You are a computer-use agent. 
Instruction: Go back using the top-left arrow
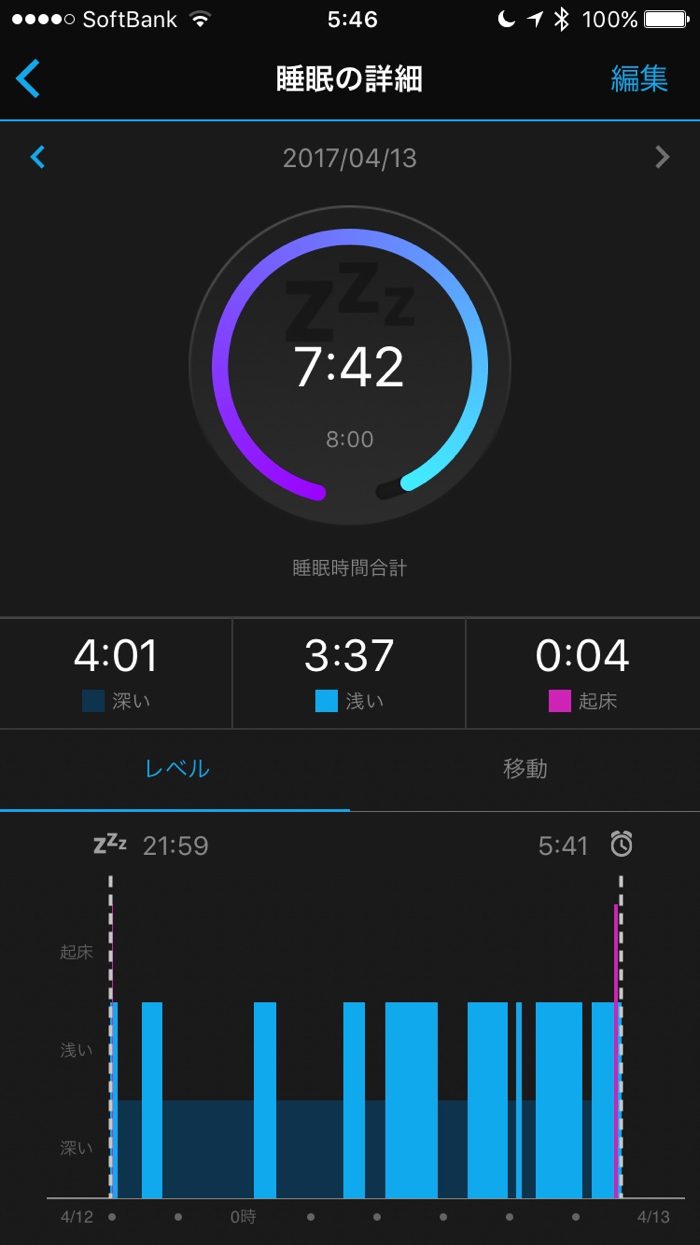coord(28,78)
